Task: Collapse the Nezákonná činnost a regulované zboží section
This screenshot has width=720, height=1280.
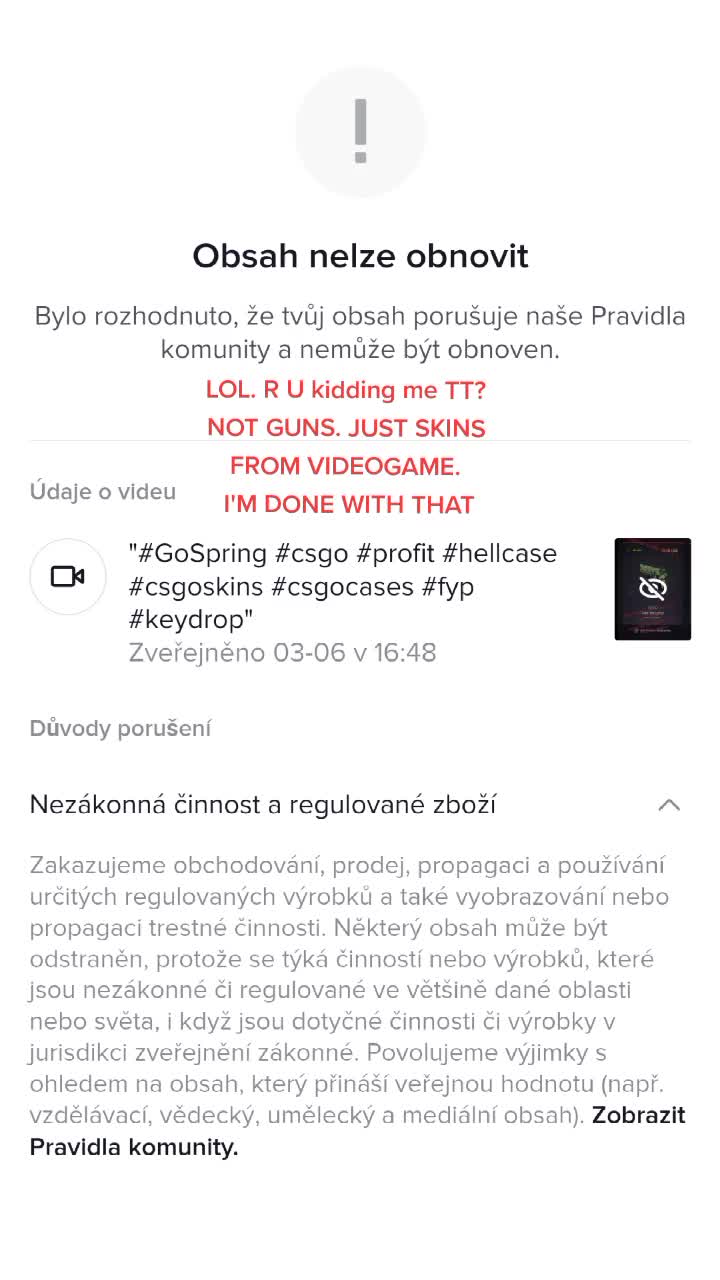Action: 669,805
